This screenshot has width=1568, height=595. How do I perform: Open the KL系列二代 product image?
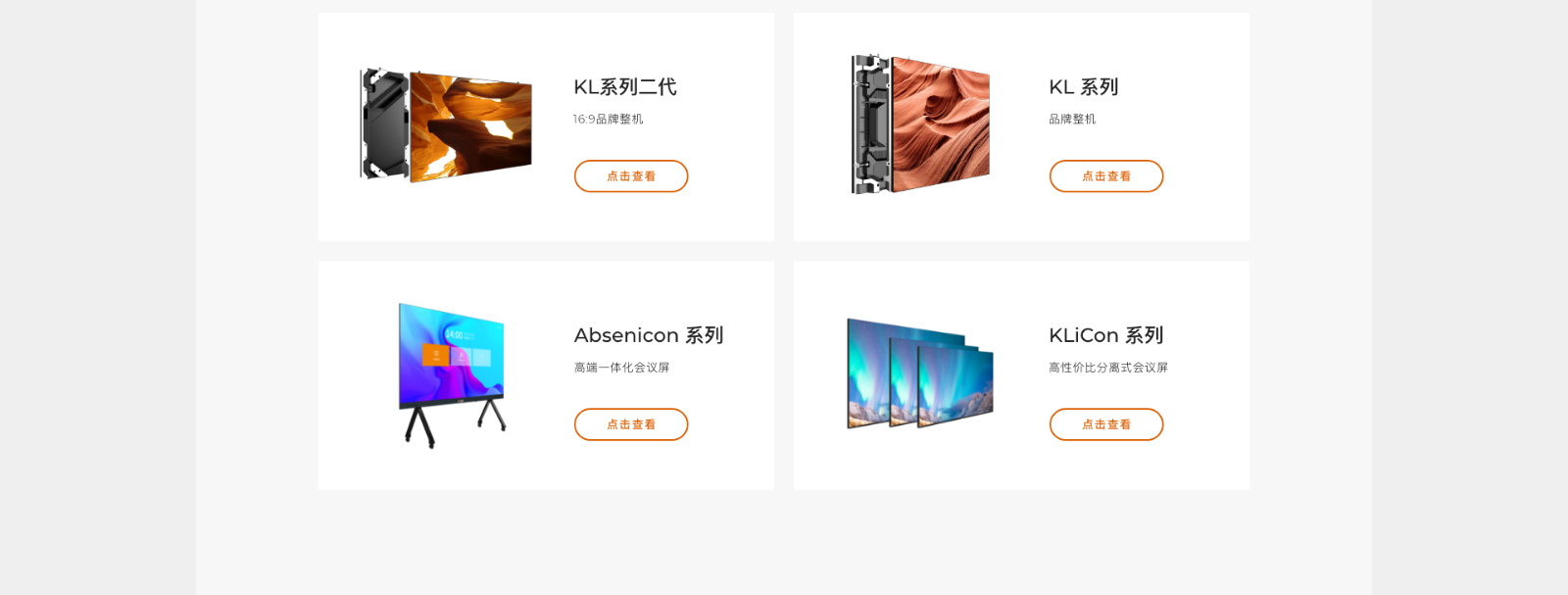(x=447, y=125)
